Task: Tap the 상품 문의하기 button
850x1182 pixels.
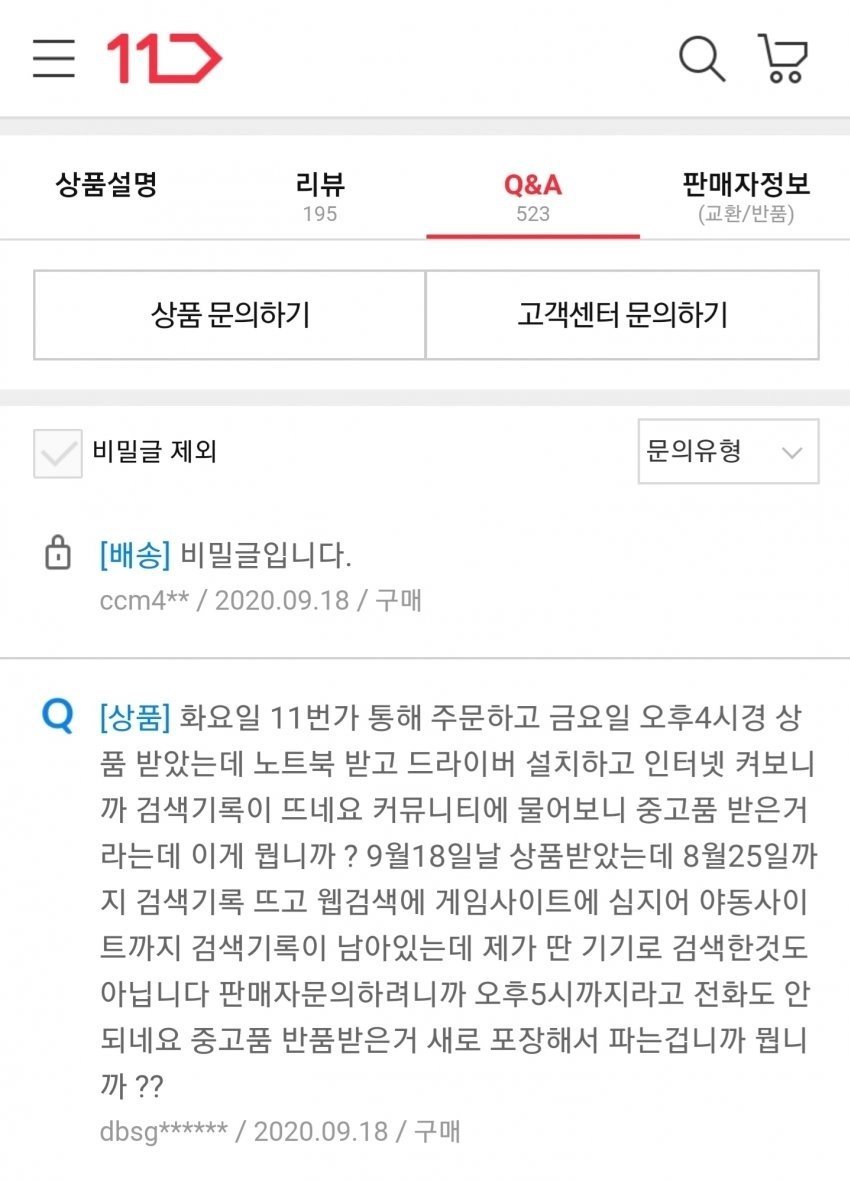Action: tap(230, 315)
